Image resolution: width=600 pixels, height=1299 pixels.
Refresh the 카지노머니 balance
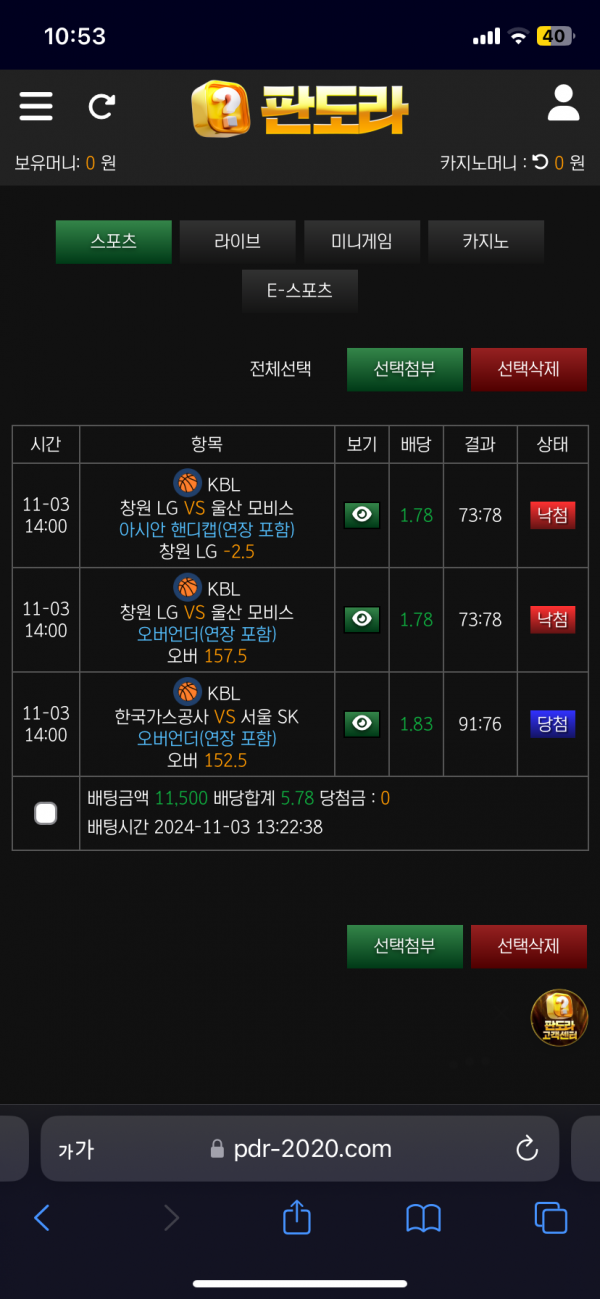pyautogui.click(x=540, y=162)
